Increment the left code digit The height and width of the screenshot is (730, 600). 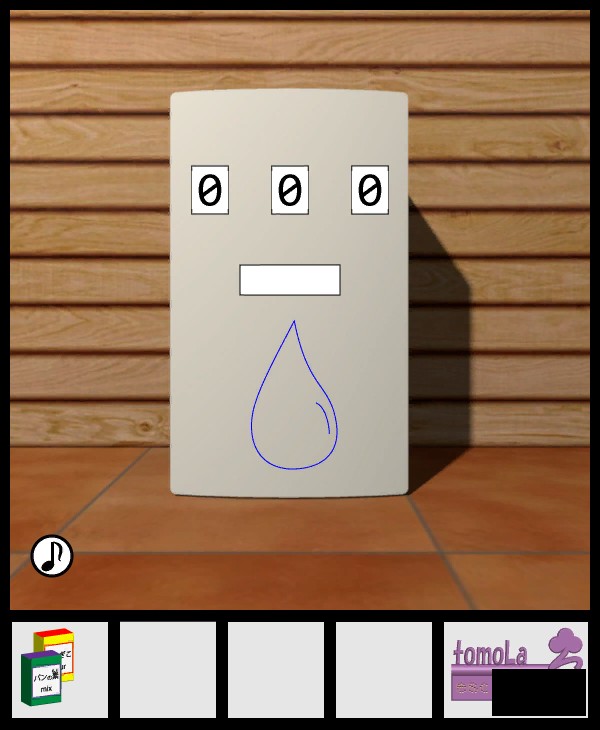[210, 190]
